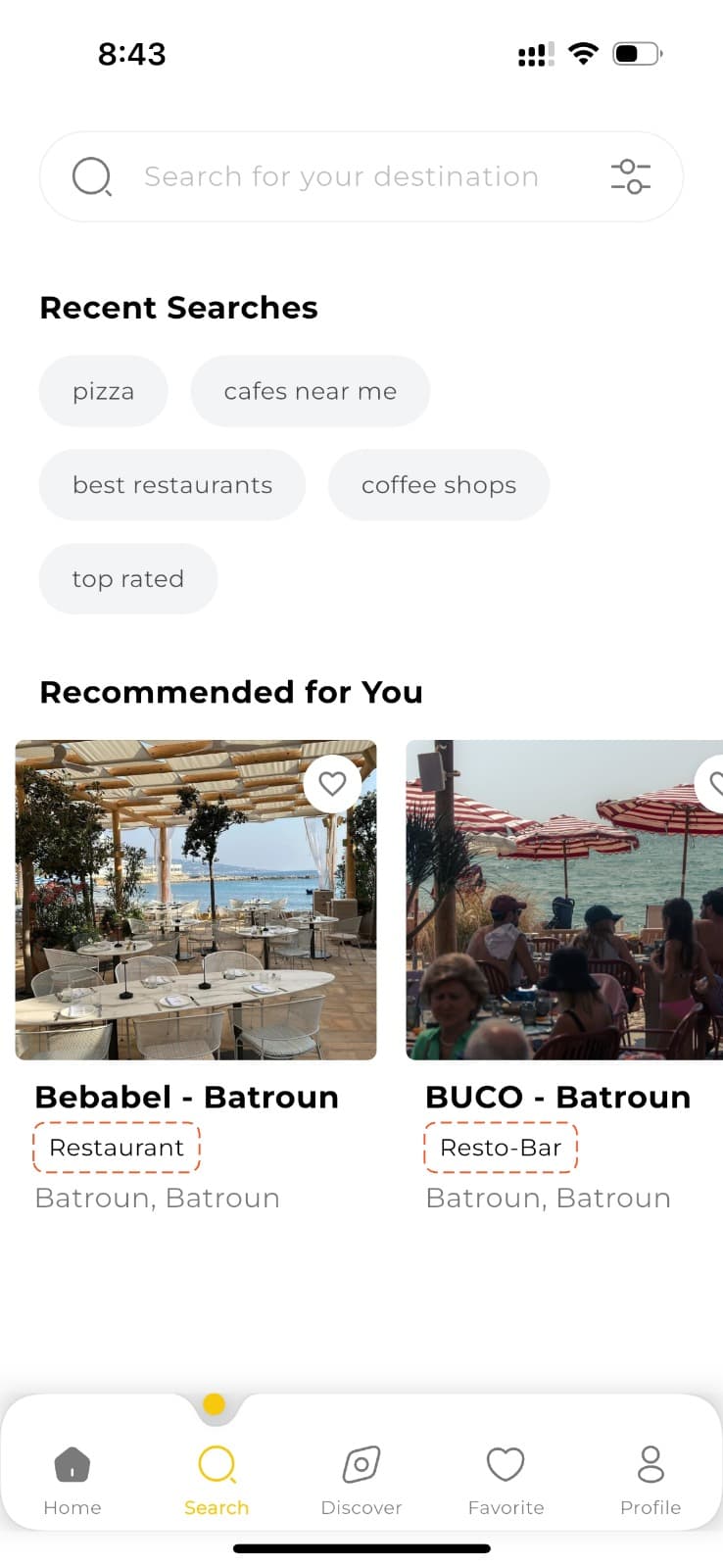Open the filter settings icon
The height and width of the screenshot is (1568, 723).
[x=630, y=176]
